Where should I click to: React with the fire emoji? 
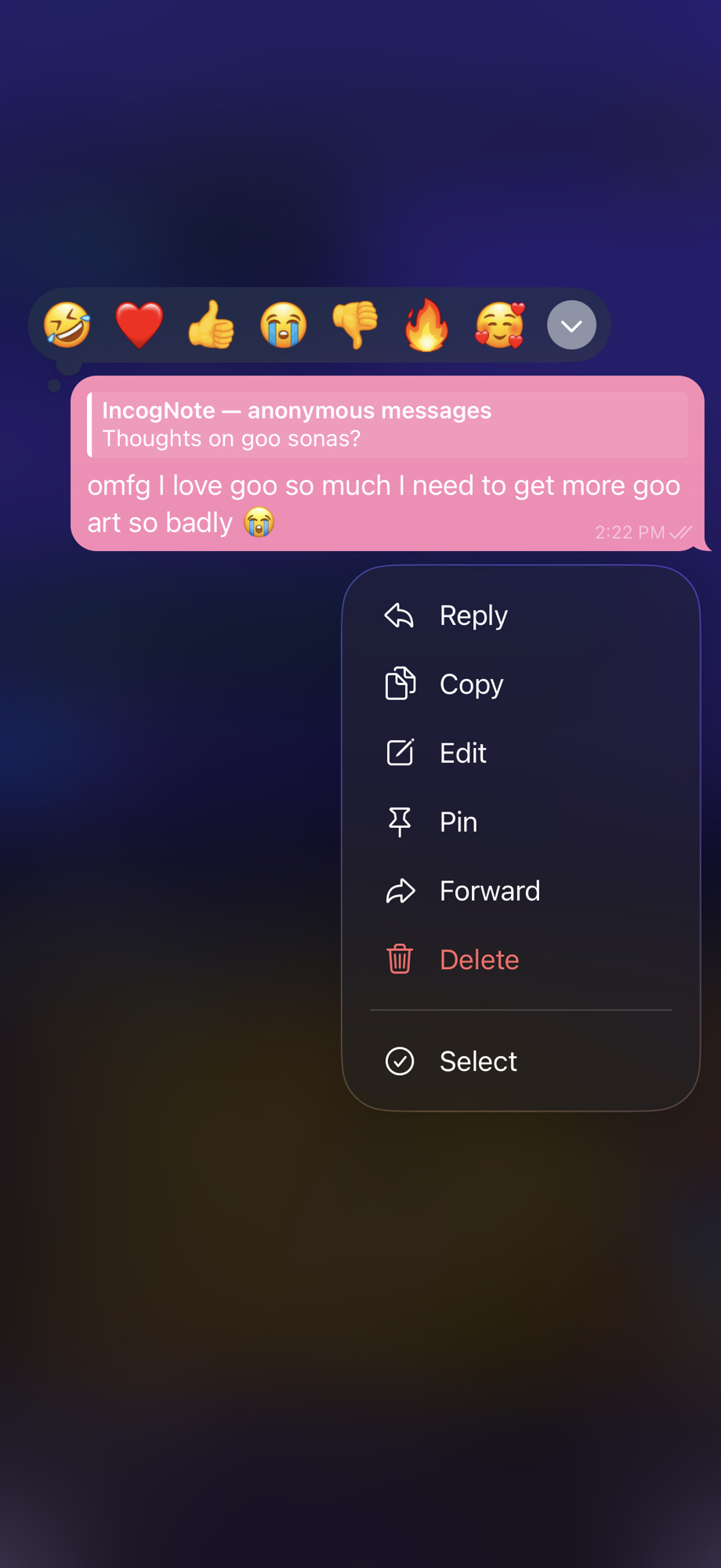coord(427,325)
